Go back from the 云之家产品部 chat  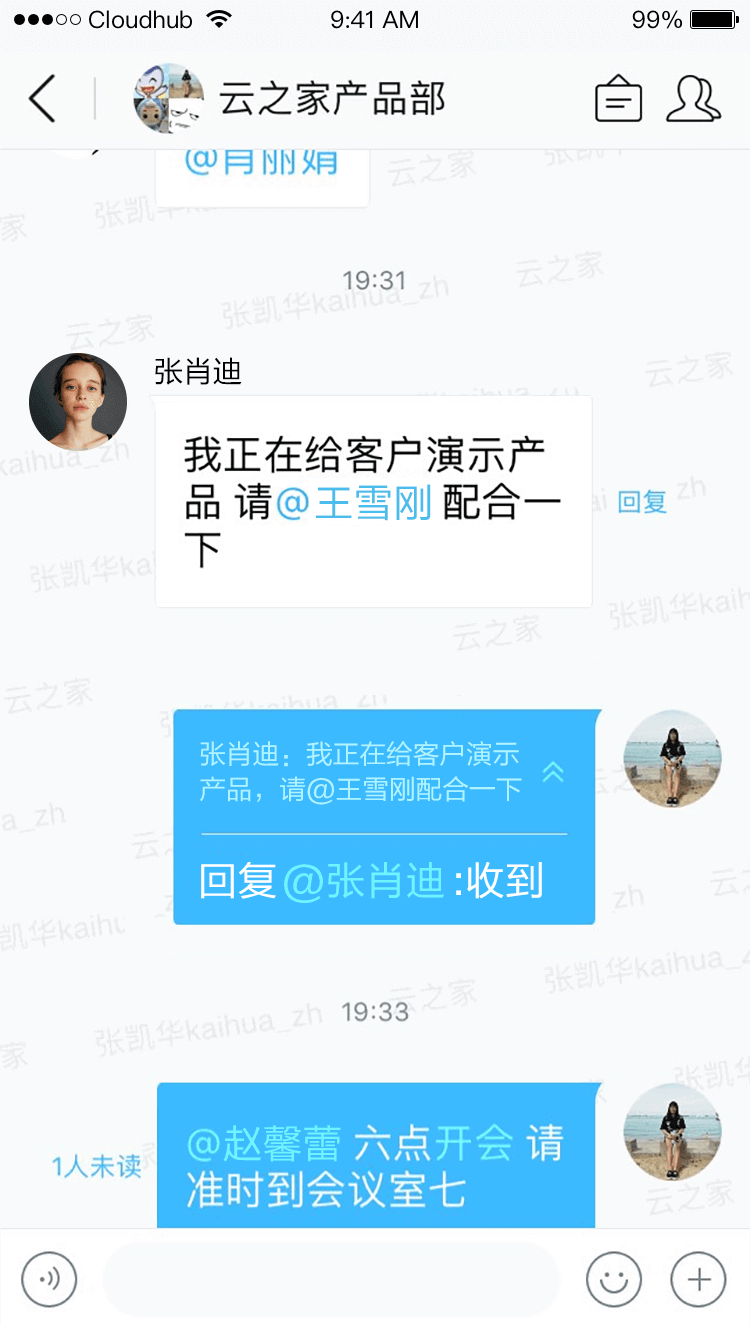(x=42, y=99)
